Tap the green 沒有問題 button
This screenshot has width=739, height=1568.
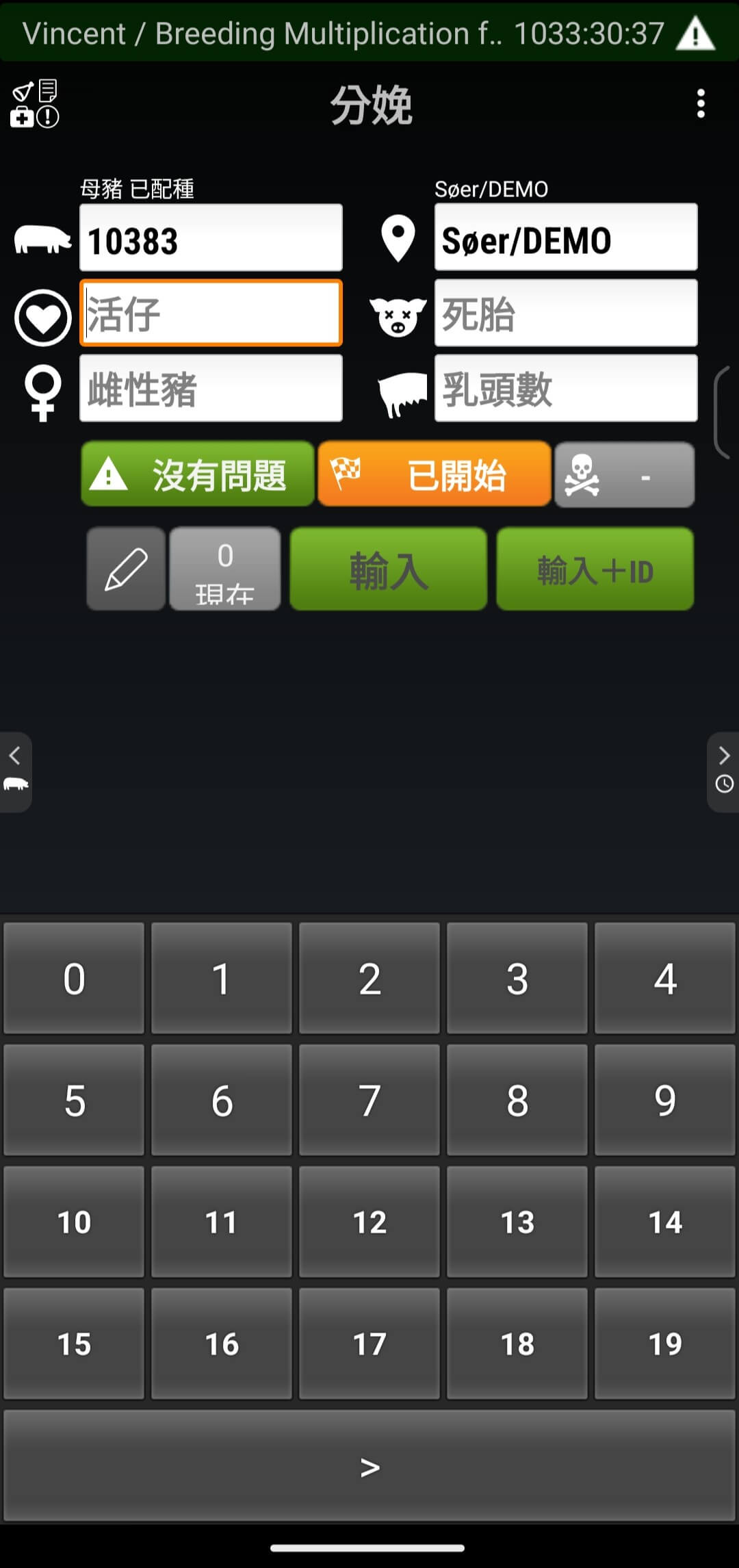tap(198, 474)
